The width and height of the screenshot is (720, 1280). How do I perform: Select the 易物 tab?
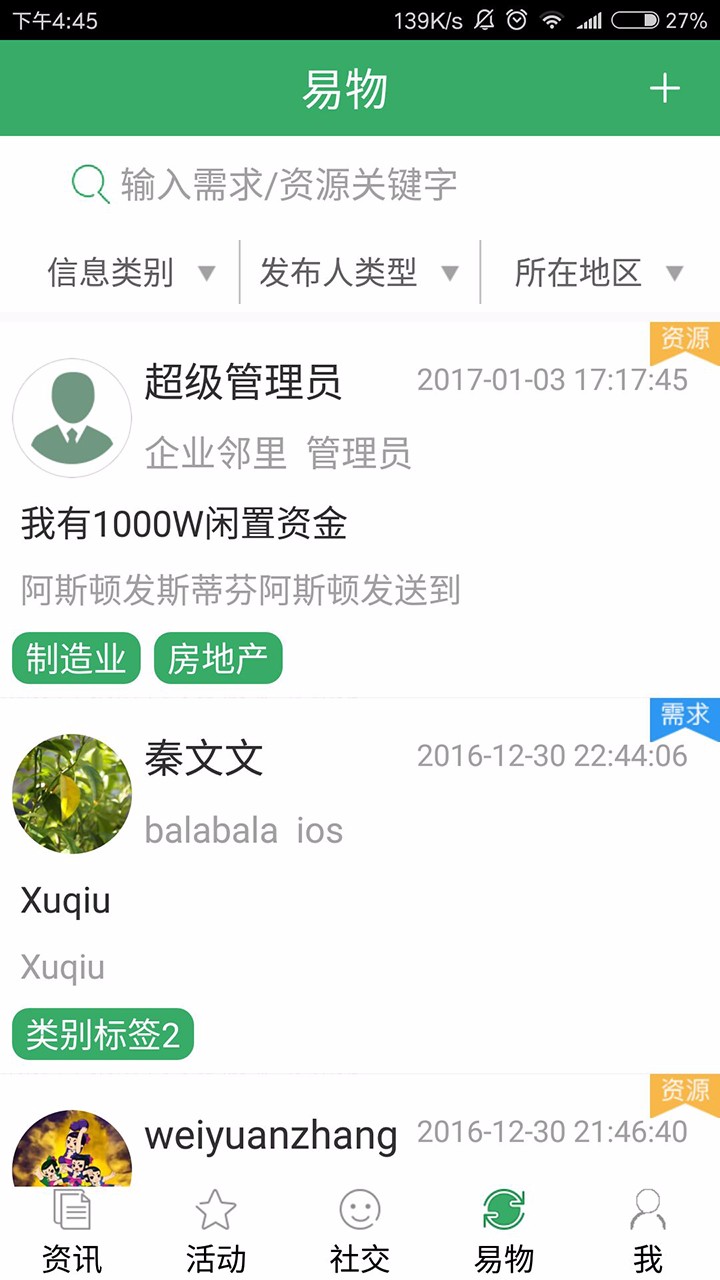[x=504, y=1232]
